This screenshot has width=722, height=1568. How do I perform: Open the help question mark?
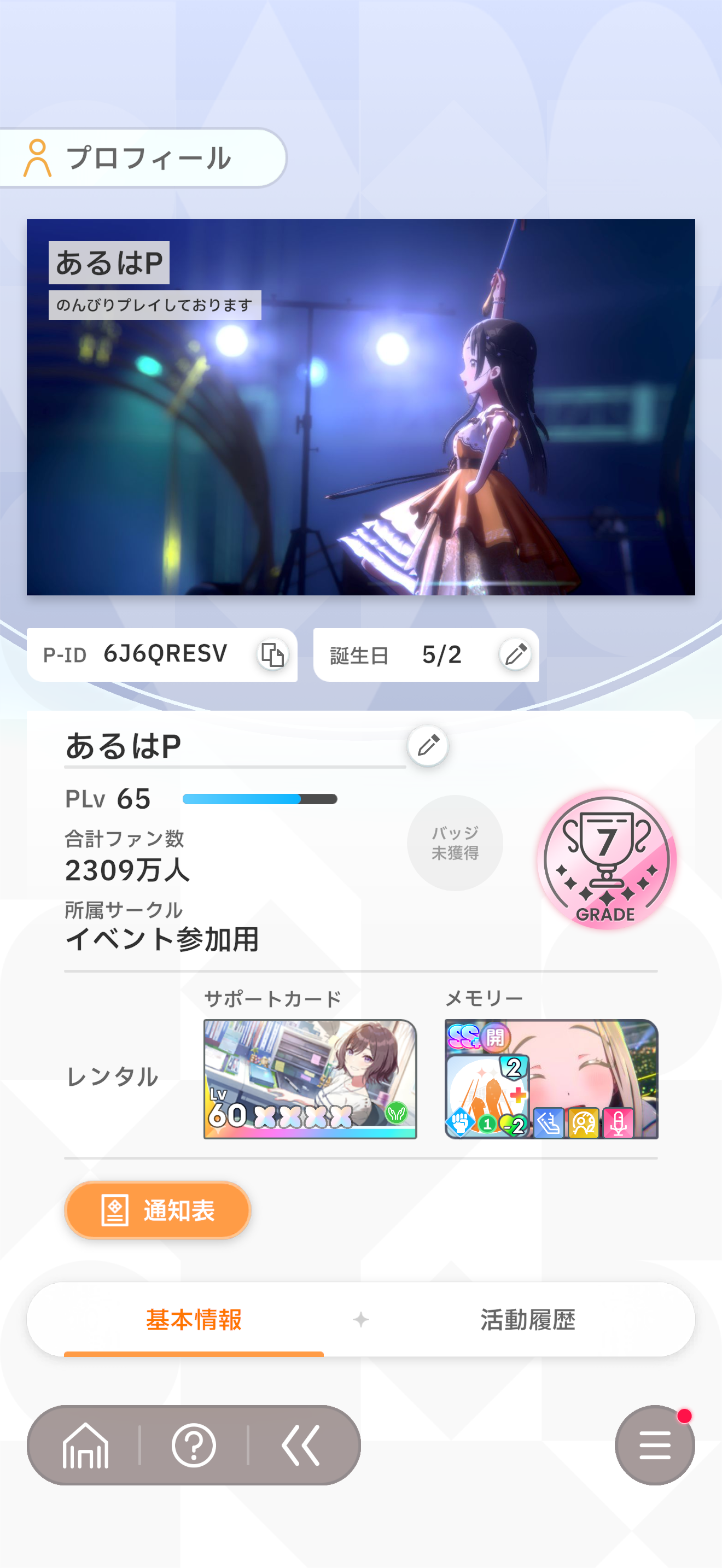[x=194, y=1445]
